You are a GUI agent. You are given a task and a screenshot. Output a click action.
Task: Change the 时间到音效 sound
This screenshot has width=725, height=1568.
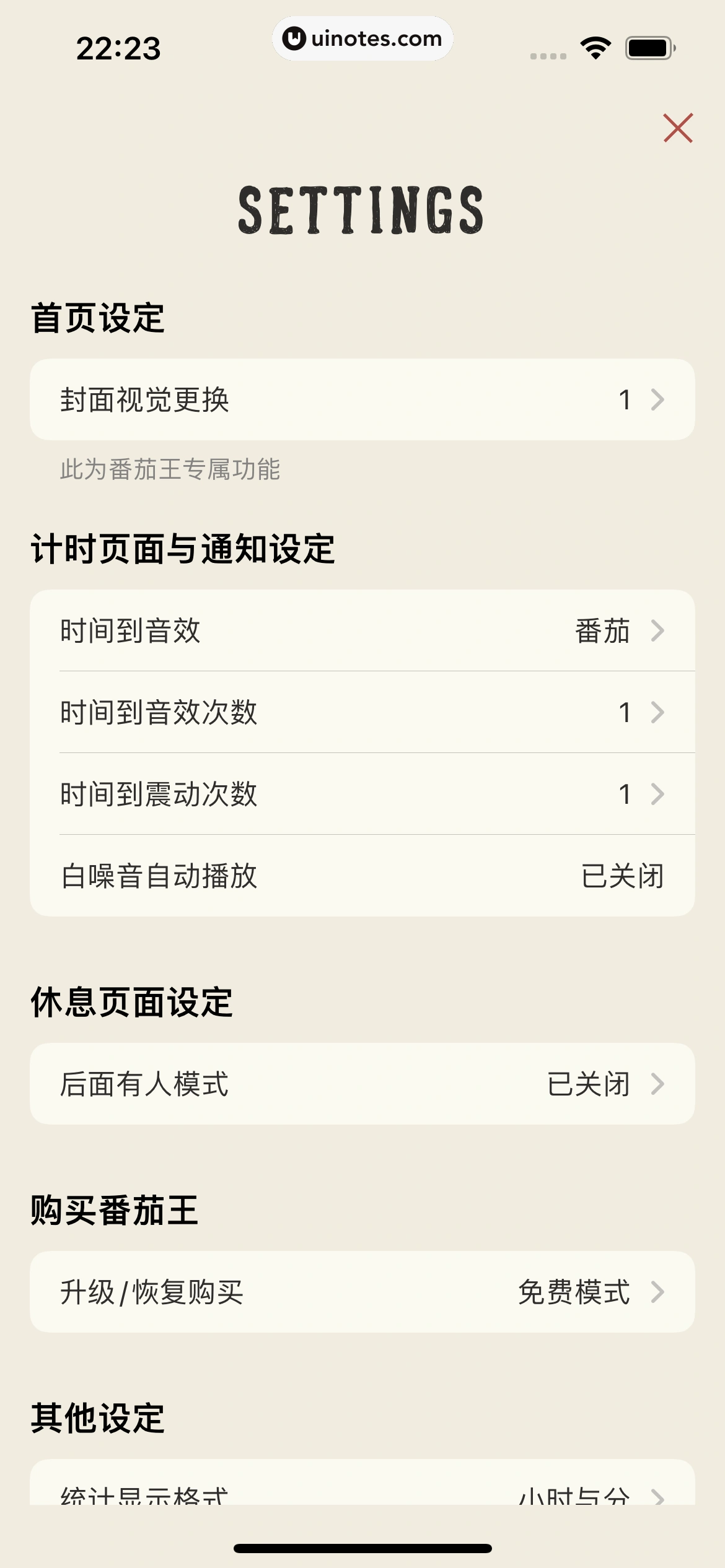(362, 630)
